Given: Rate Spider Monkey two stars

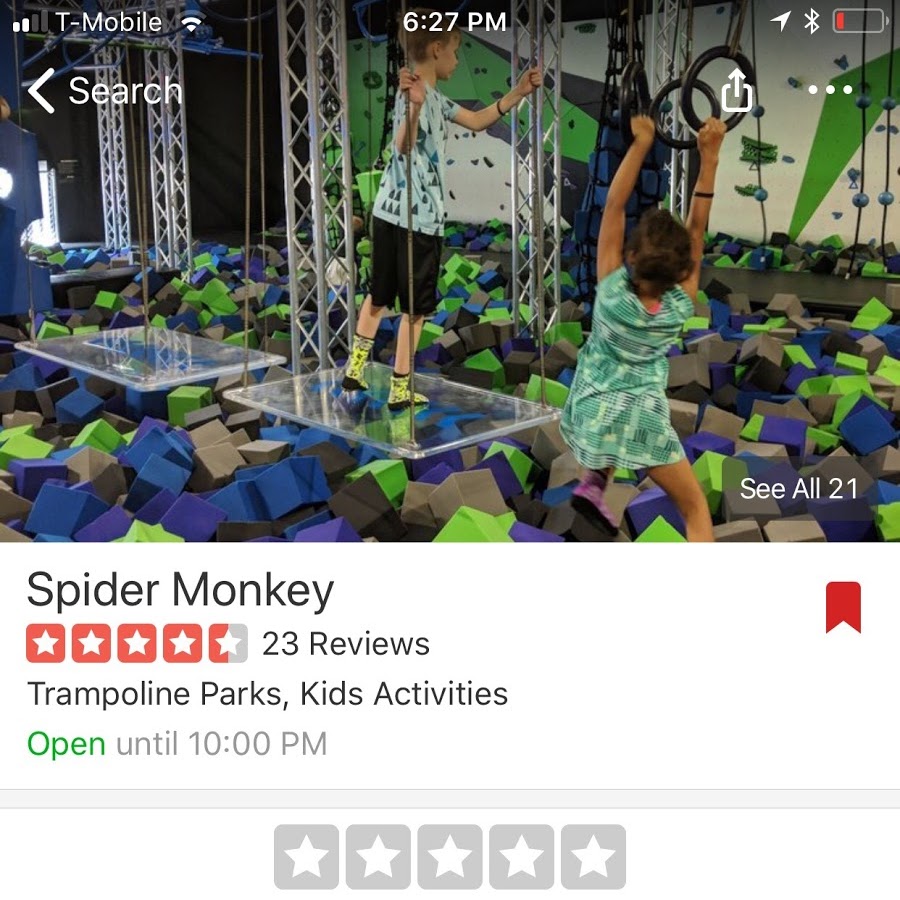Looking at the screenshot, I should click(378, 857).
